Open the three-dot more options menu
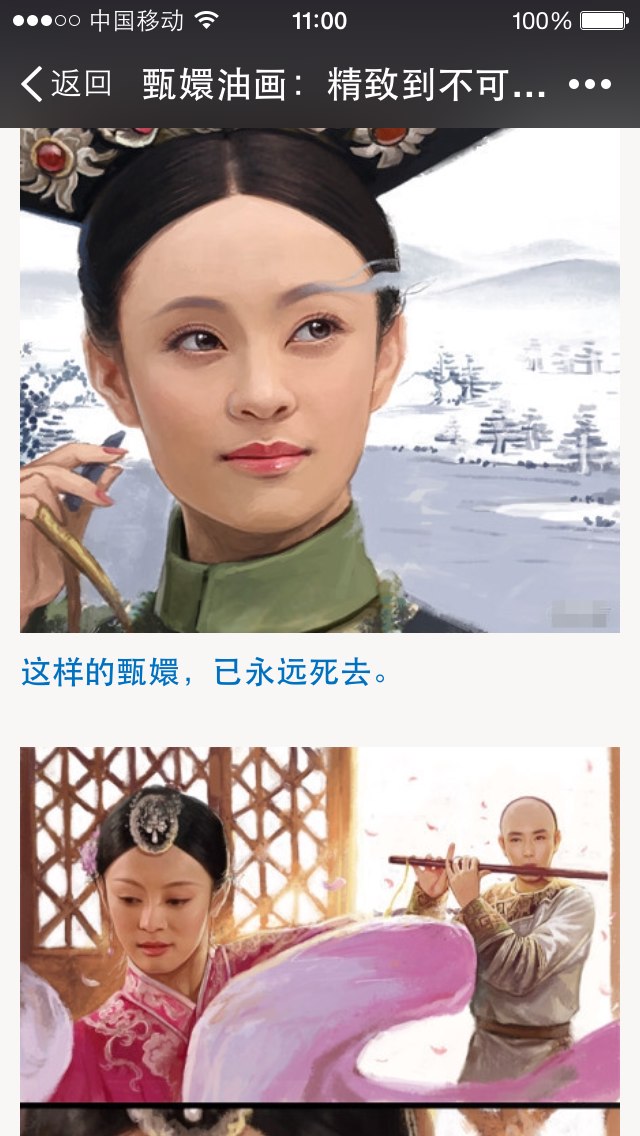Viewport: 640px width, 1136px height. (590, 85)
